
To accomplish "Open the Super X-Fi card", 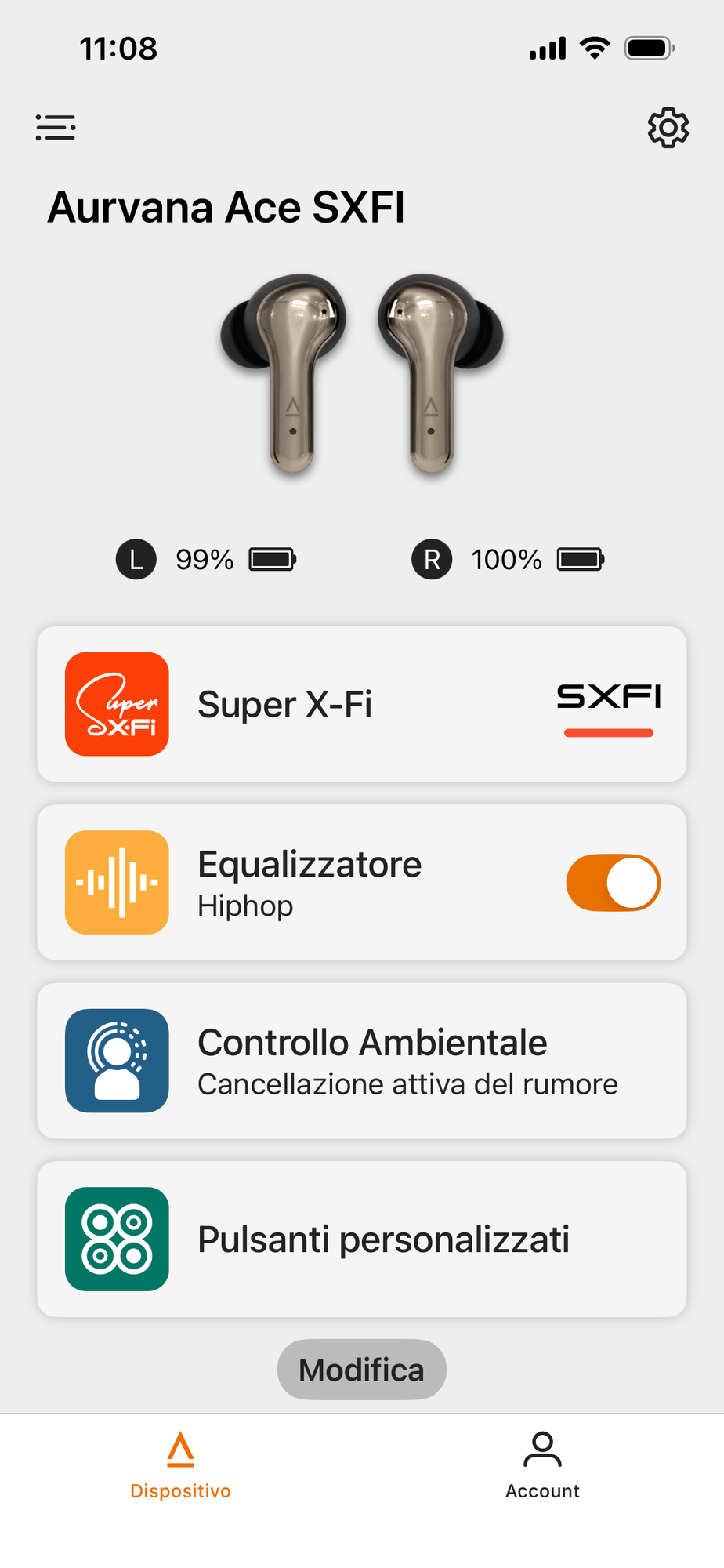I will pyautogui.click(x=362, y=704).
